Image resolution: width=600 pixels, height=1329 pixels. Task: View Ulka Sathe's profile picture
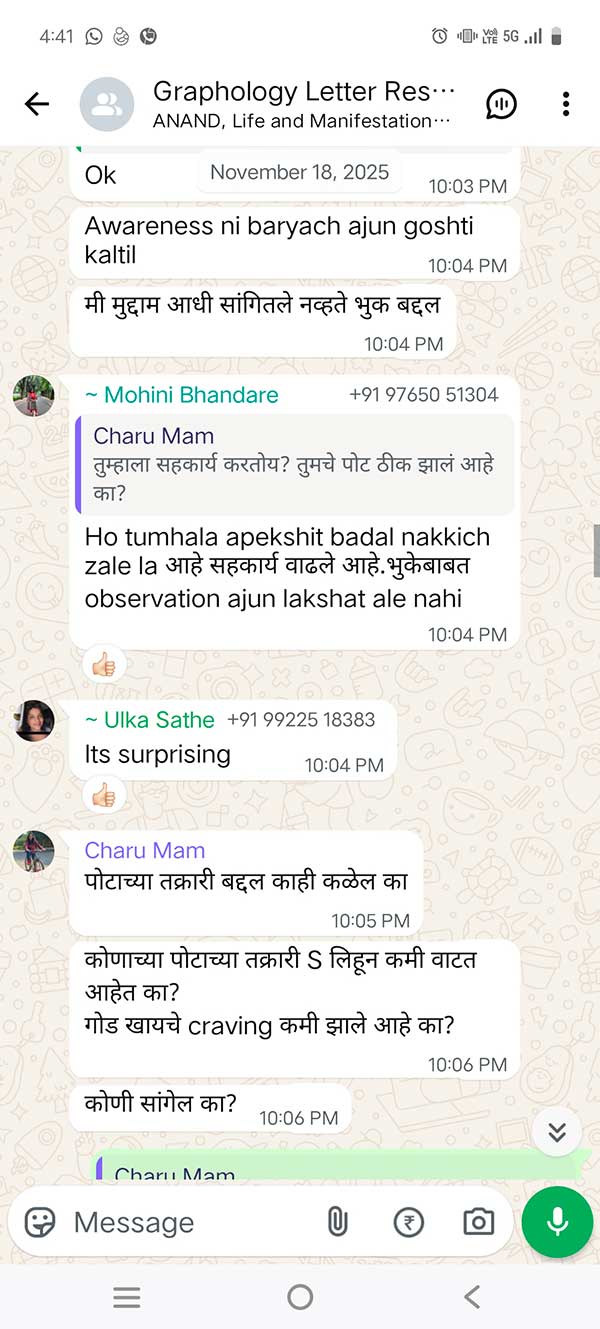point(34,720)
